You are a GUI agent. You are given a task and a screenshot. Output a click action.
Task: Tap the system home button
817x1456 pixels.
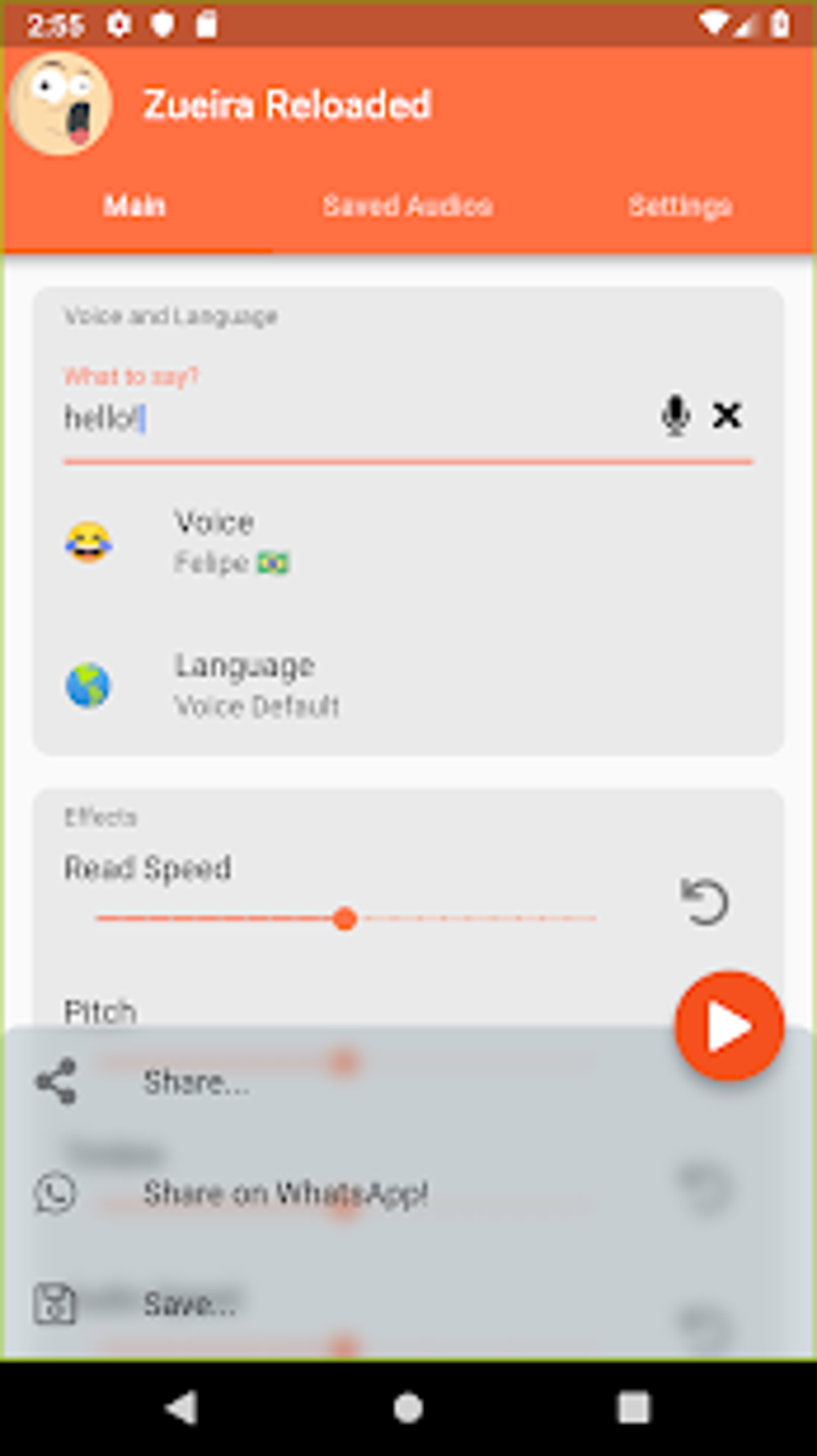(408, 1408)
